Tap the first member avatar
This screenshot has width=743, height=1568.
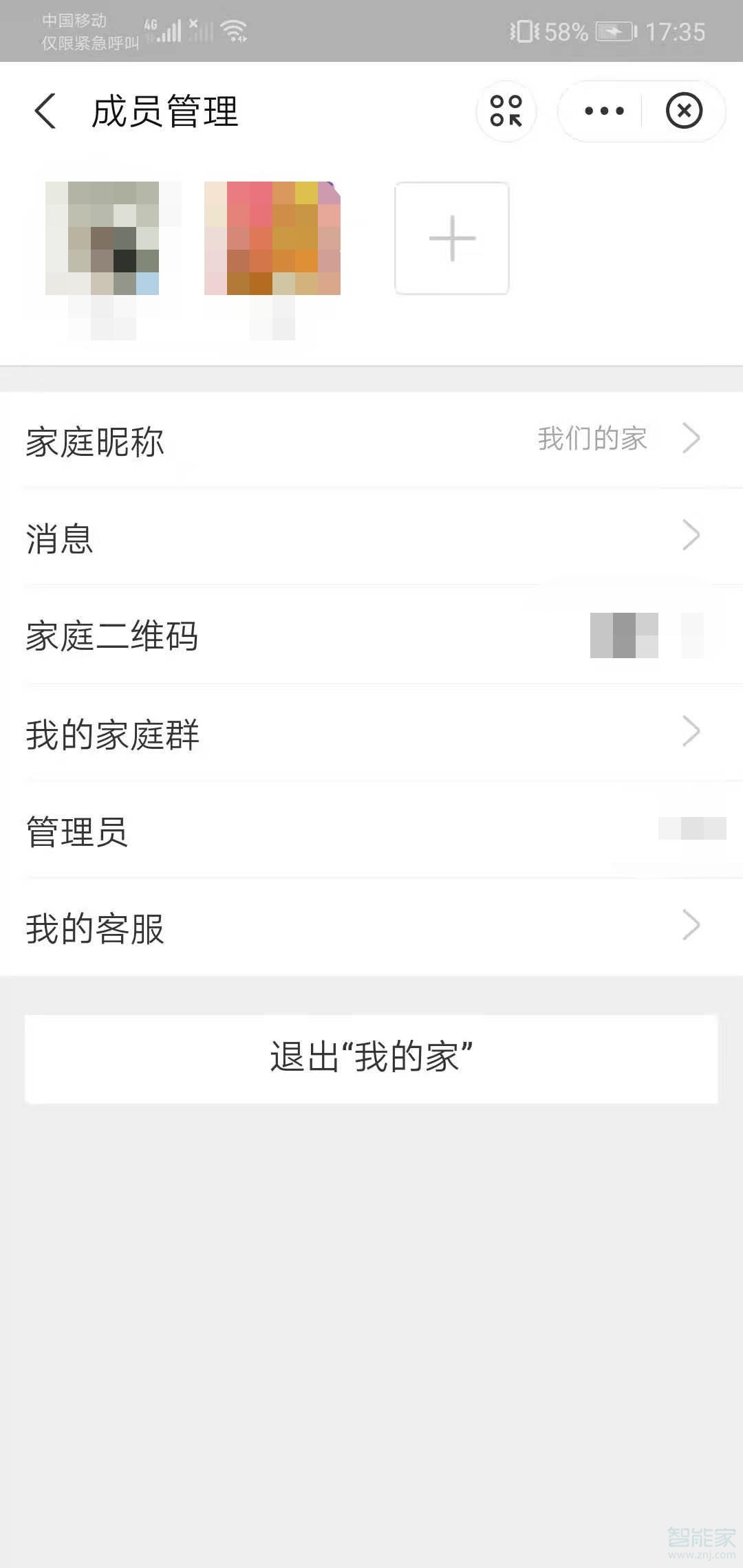(x=103, y=238)
